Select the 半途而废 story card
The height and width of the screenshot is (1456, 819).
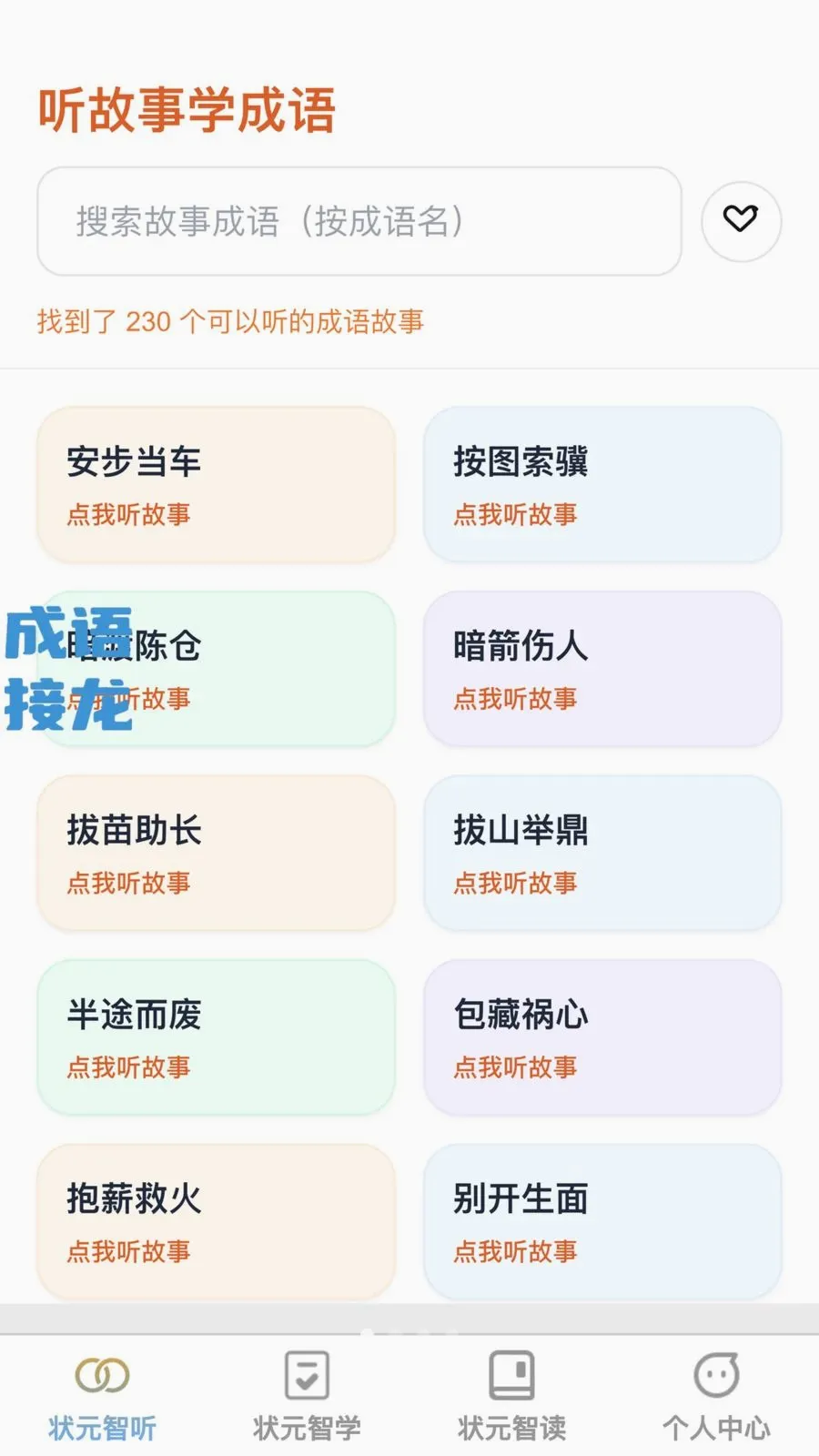216,1037
